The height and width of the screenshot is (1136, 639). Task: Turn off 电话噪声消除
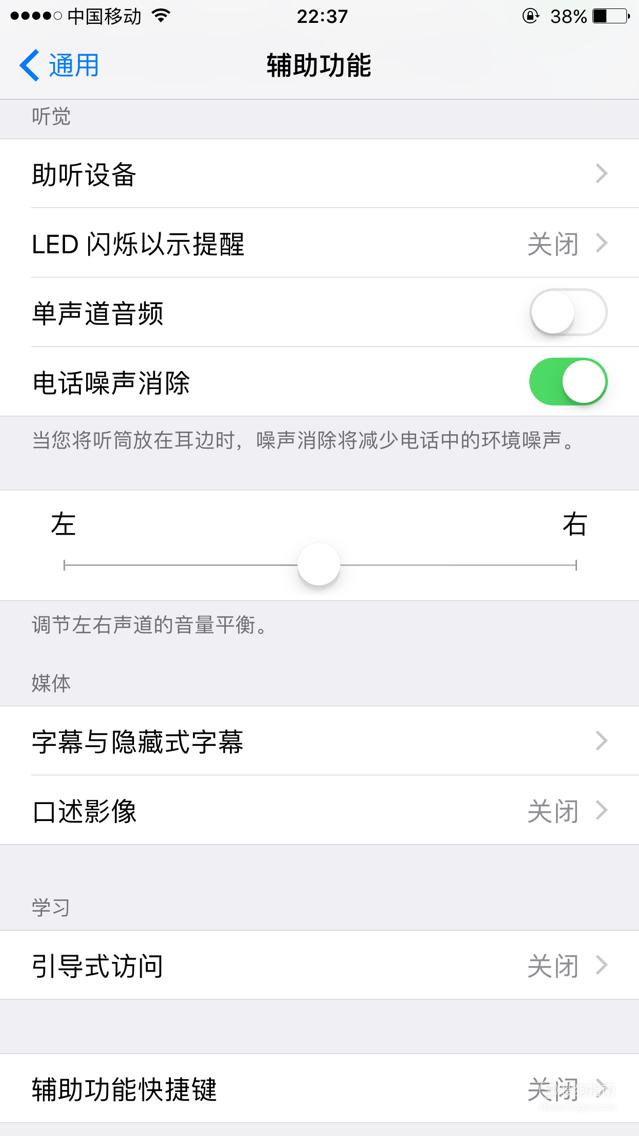568,382
